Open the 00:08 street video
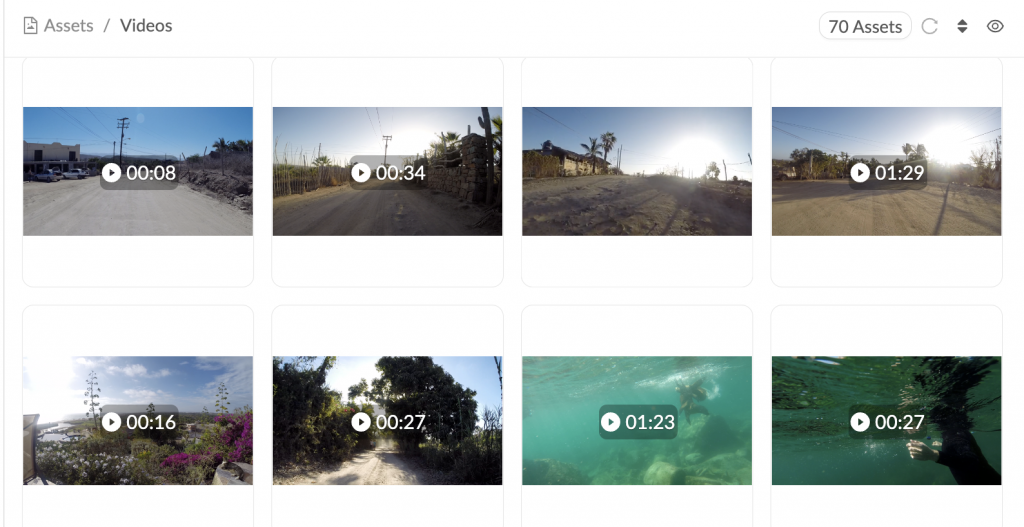The width and height of the screenshot is (1024, 527). coord(138,172)
